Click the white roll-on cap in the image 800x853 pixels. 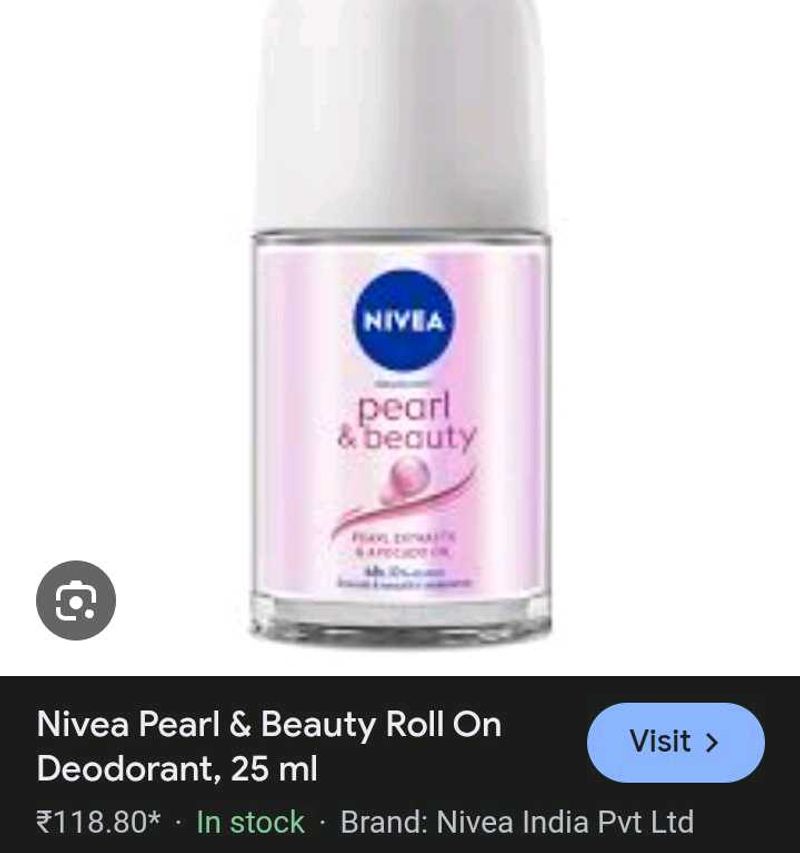[x=400, y=110]
